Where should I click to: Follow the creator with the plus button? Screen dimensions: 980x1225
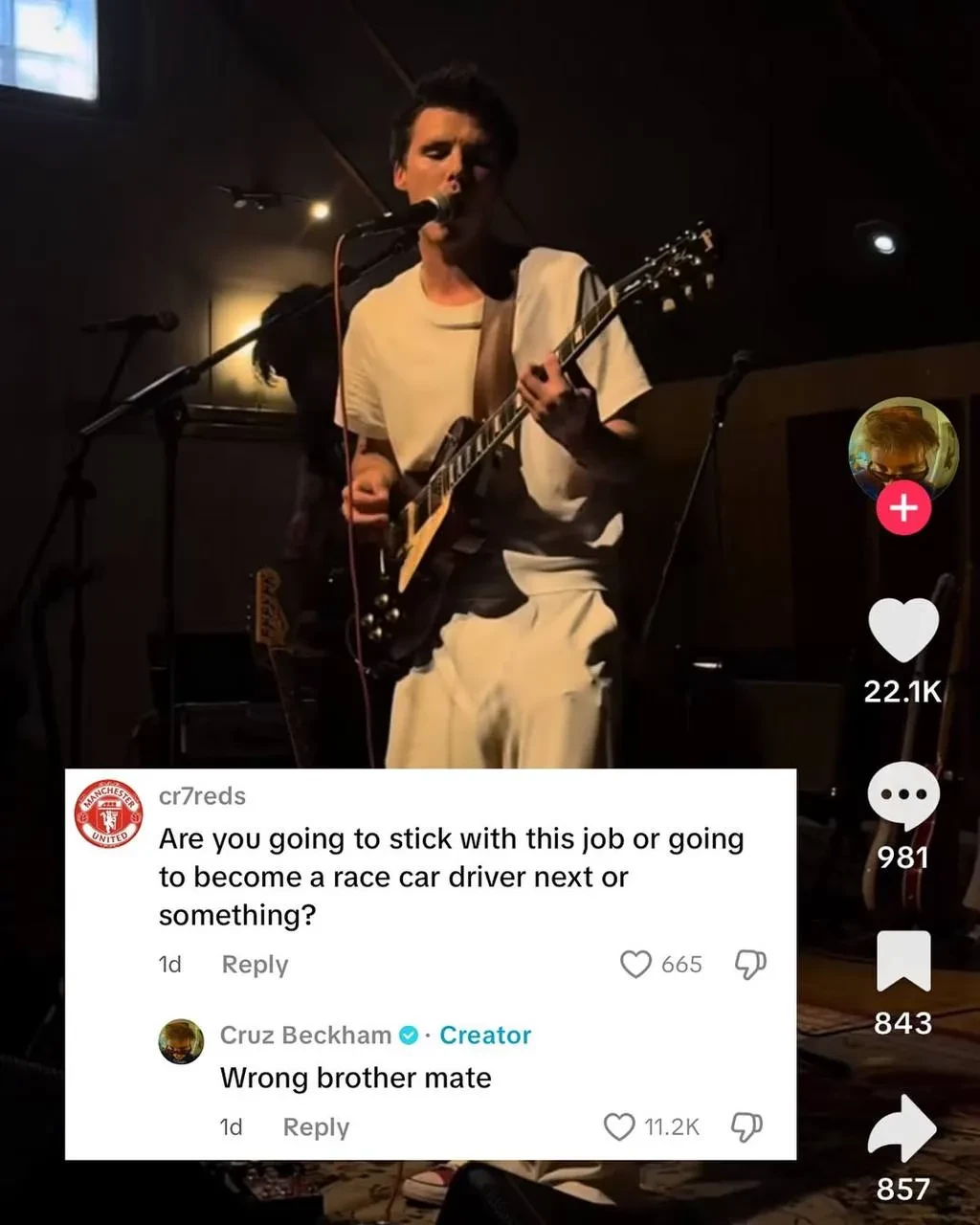coord(903,508)
